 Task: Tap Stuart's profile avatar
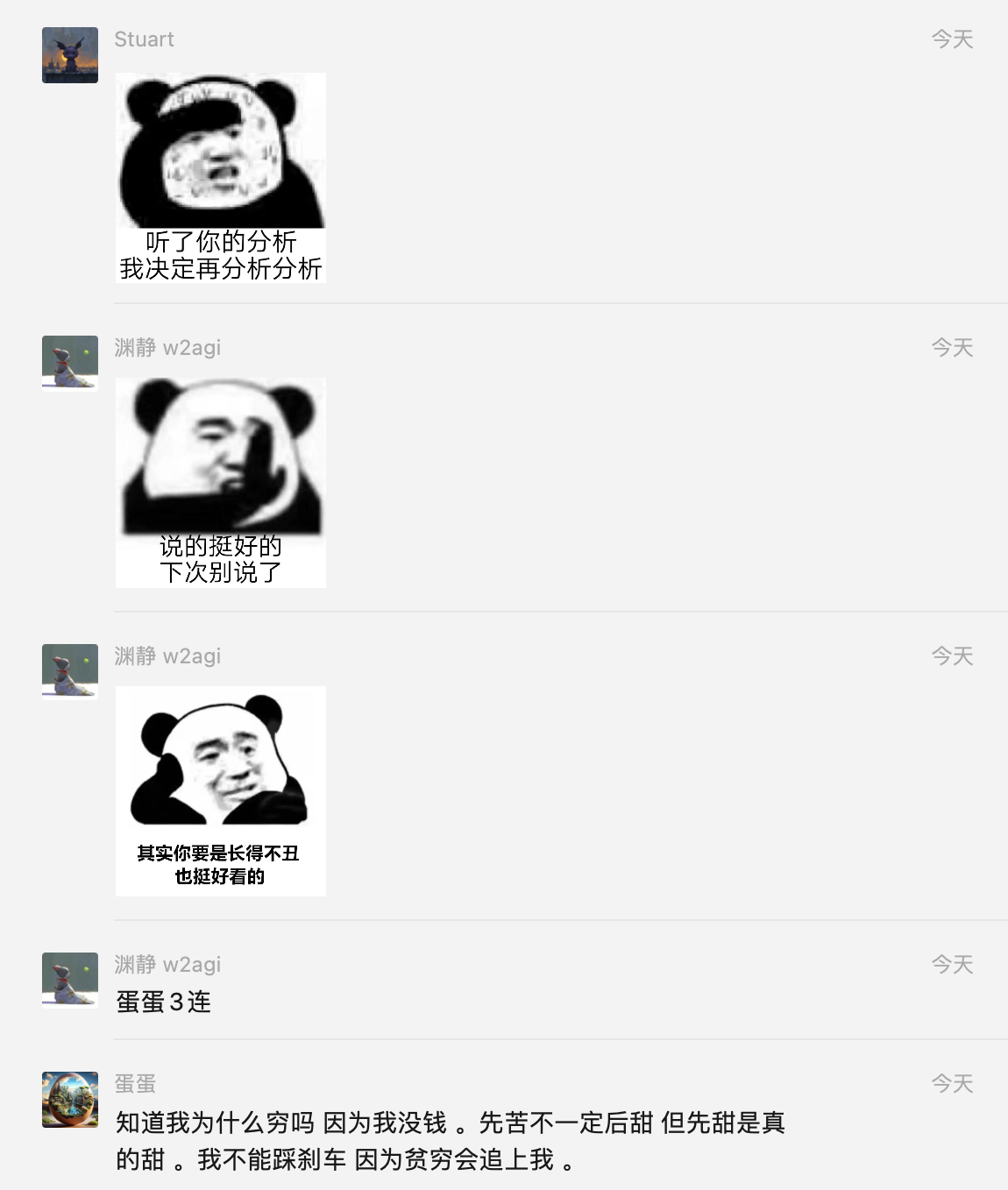pyautogui.click(x=70, y=55)
